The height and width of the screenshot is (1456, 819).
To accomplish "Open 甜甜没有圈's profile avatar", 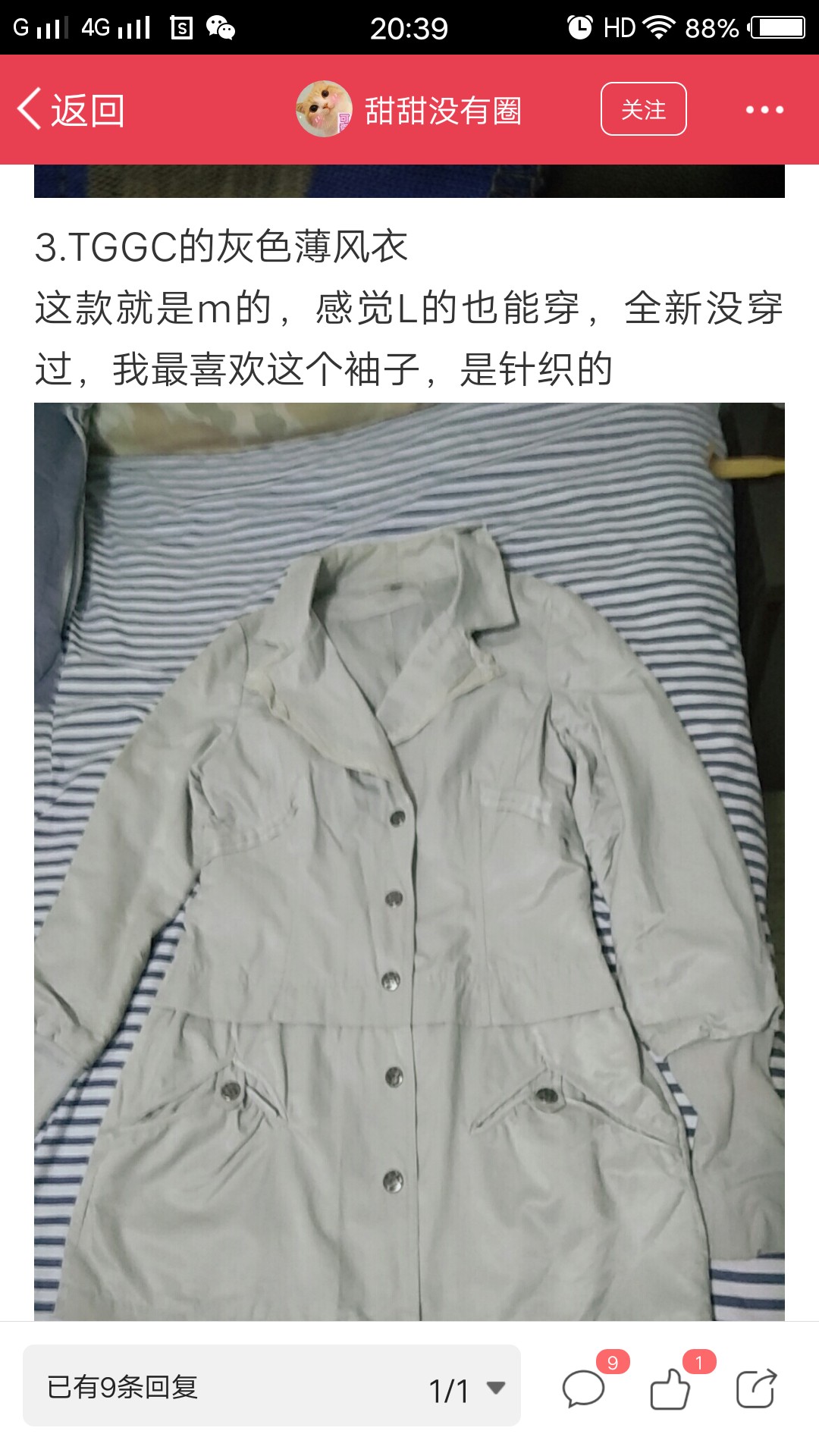I will (x=324, y=109).
